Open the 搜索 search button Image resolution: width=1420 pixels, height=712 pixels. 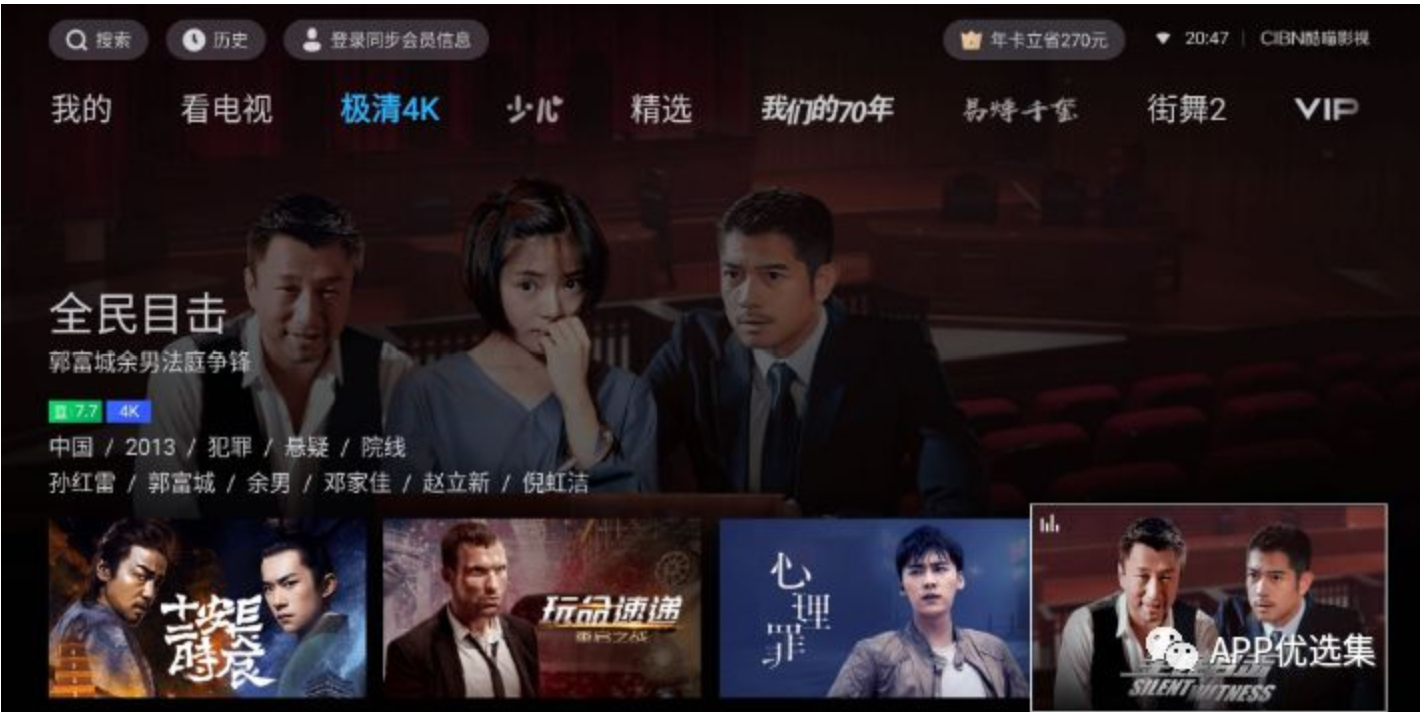coord(98,41)
